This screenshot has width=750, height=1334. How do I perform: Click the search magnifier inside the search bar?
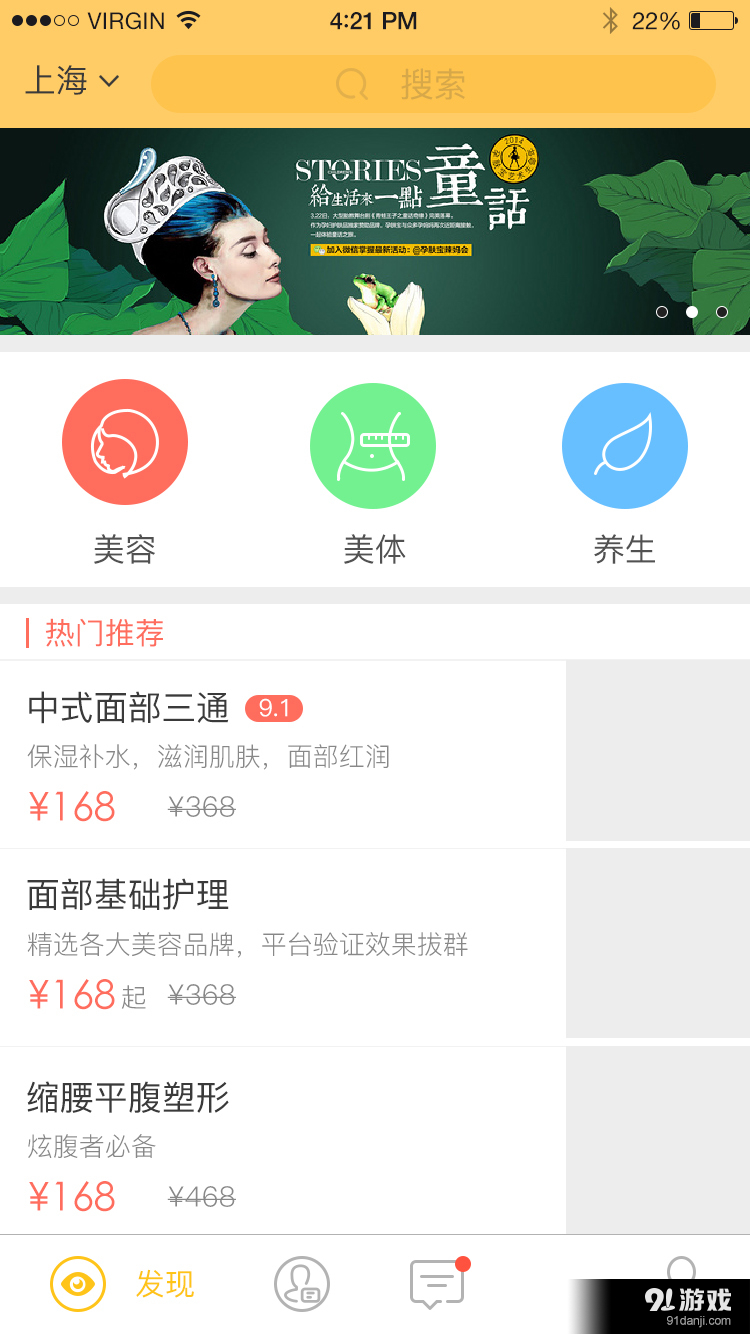coord(350,84)
